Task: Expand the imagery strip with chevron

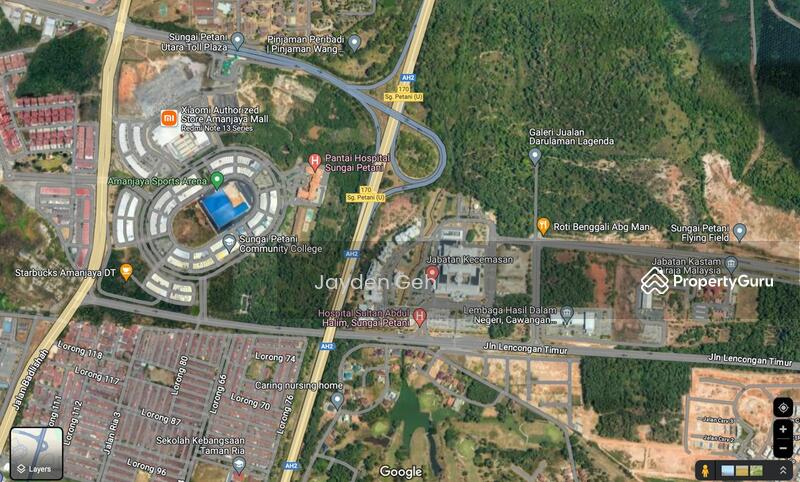Action: click(x=784, y=469)
